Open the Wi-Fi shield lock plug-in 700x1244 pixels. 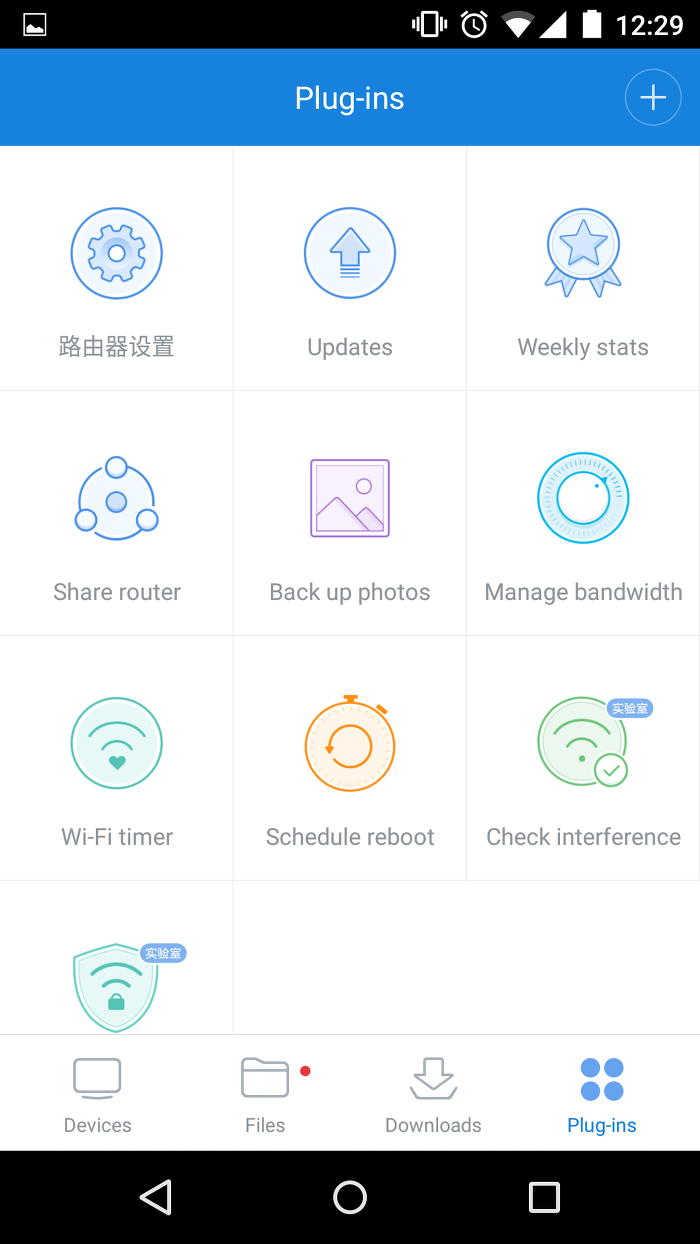pos(116,958)
